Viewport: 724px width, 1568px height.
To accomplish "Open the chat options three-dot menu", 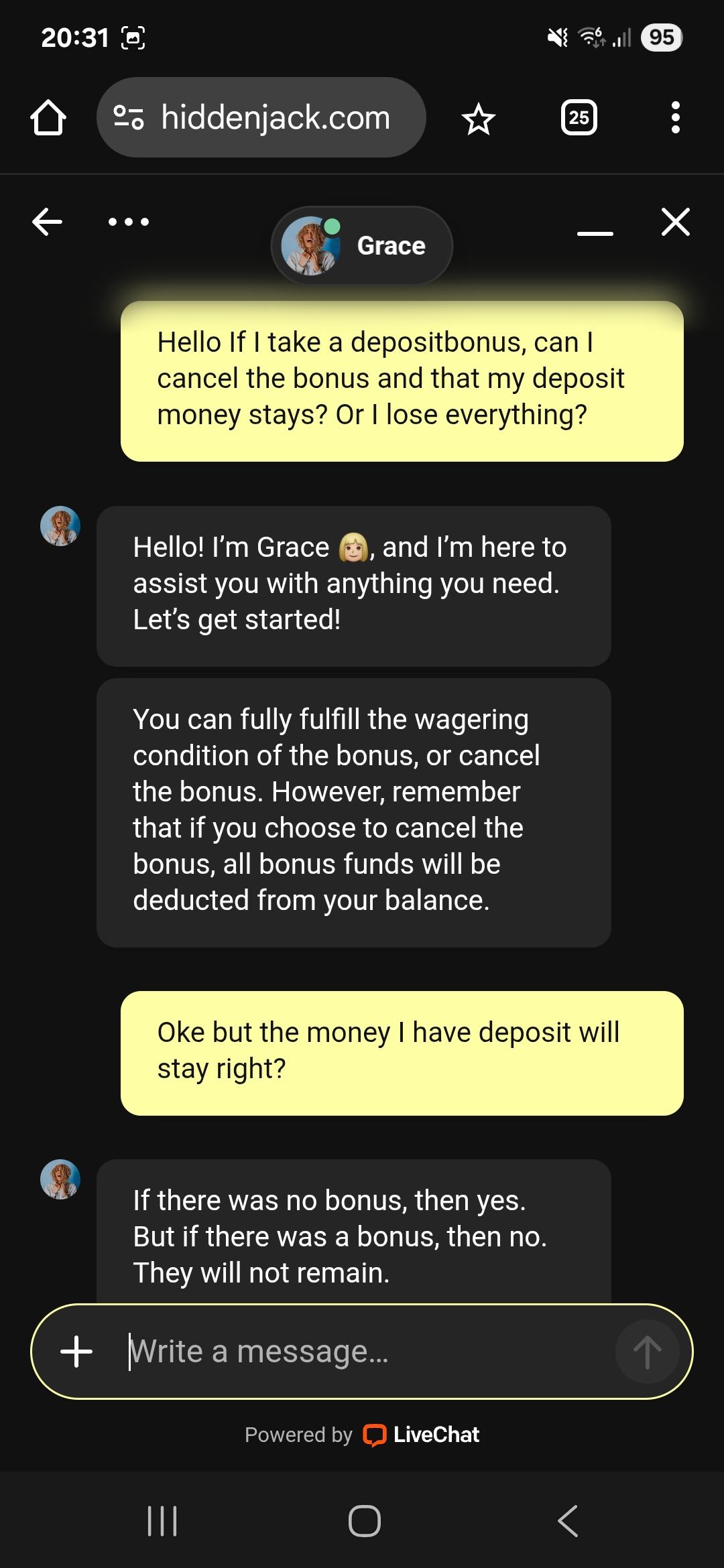I will (129, 221).
